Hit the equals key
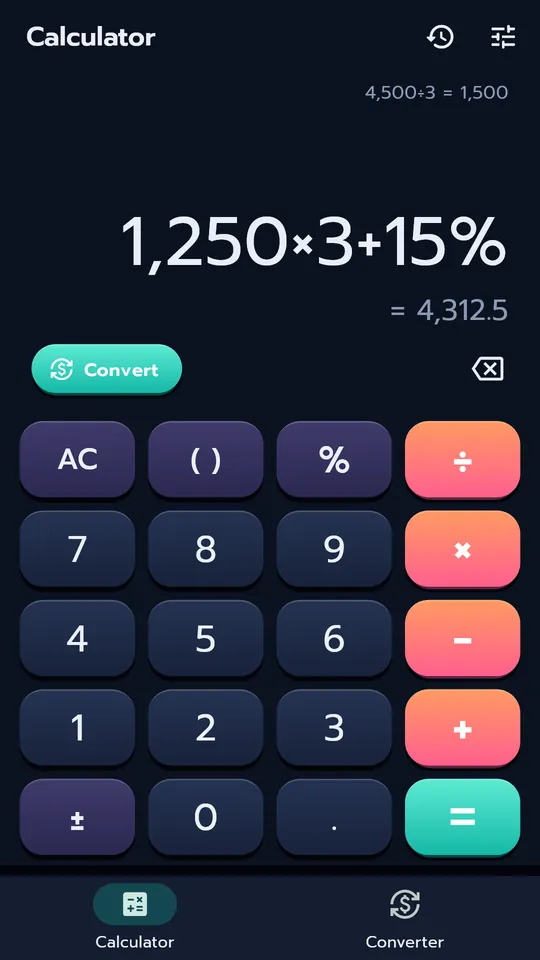The image size is (540, 960). (x=463, y=817)
